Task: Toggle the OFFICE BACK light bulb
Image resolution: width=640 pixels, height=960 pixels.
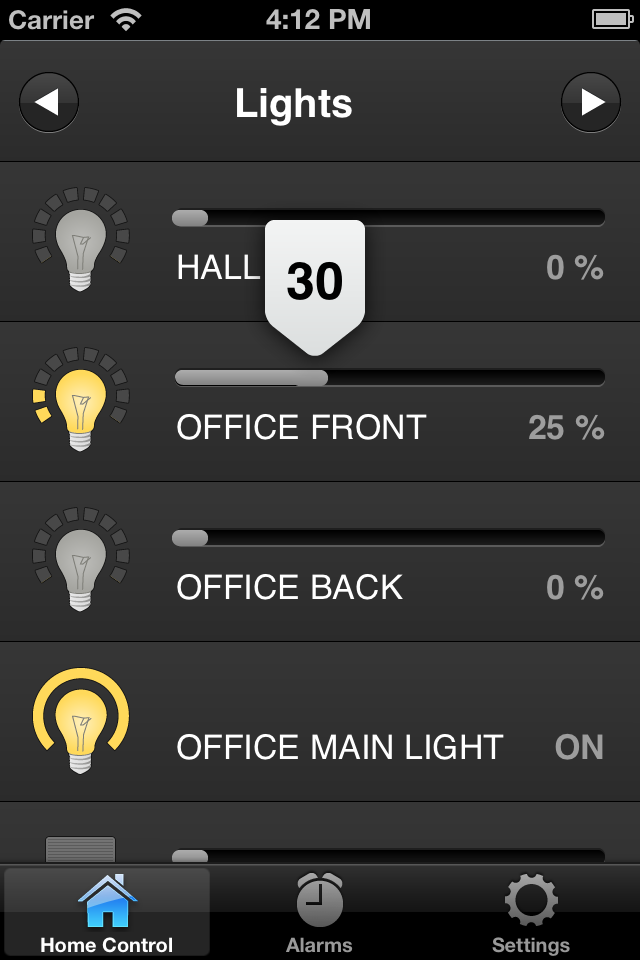Action: pos(81,560)
